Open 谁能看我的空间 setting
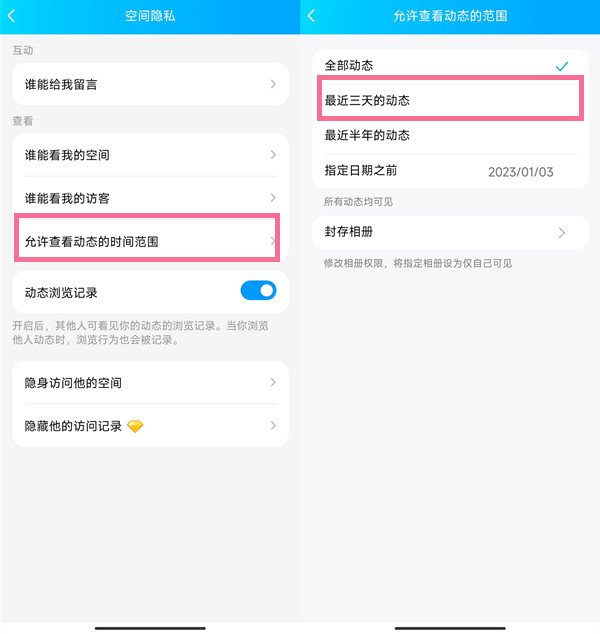The height and width of the screenshot is (634, 600). coord(150,155)
